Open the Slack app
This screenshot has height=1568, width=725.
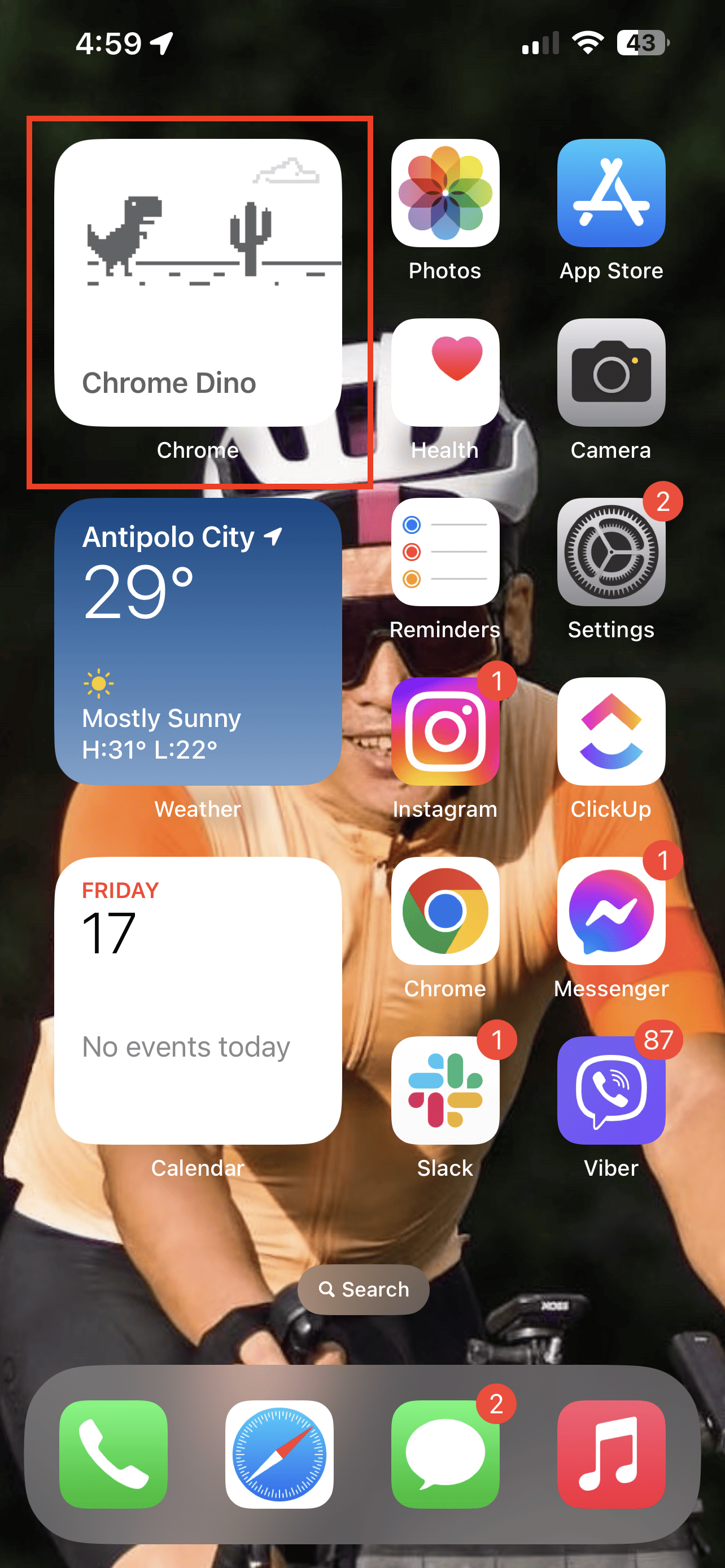click(445, 1090)
